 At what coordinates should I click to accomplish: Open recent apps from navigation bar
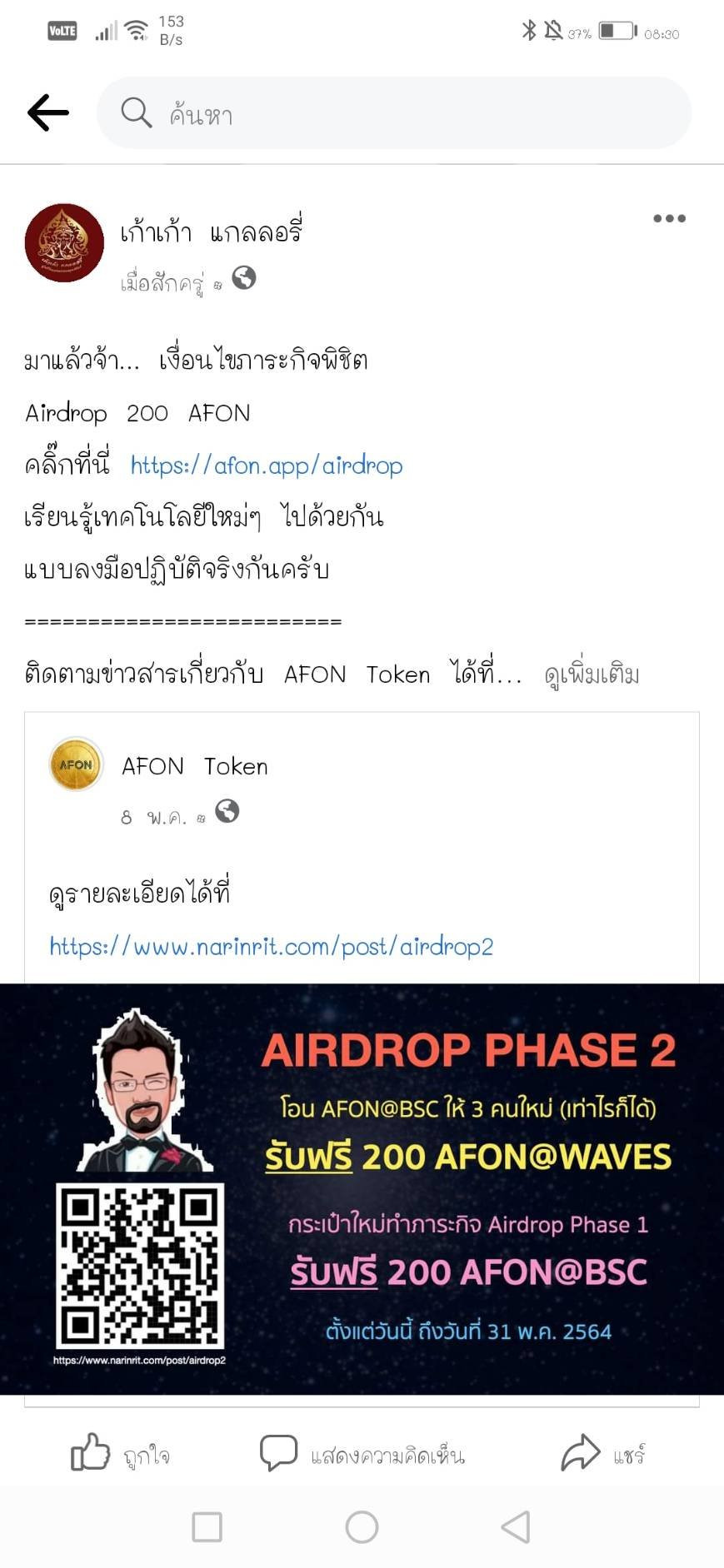pos(207,1526)
